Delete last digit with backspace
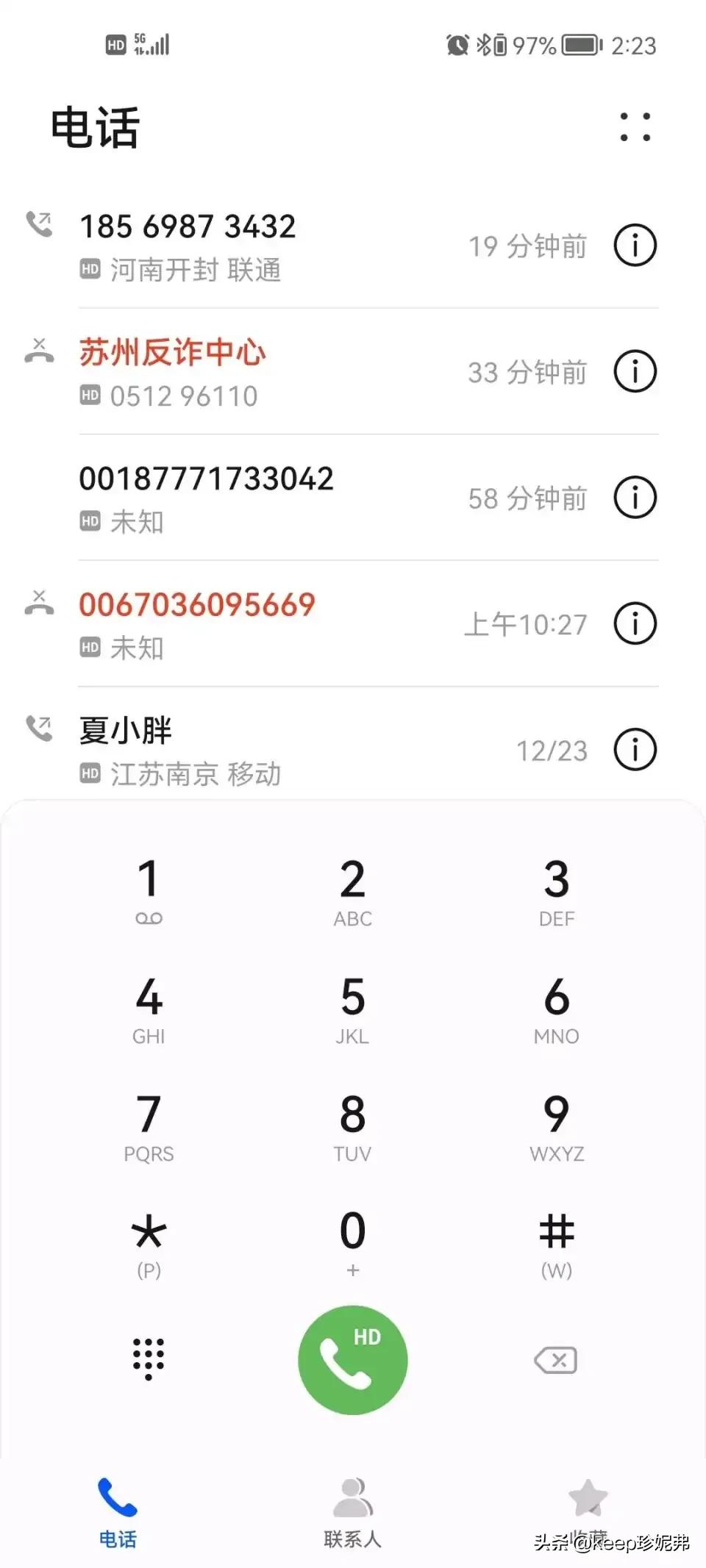This screenshot has width=706, height=1568. tap(556, 1361)
